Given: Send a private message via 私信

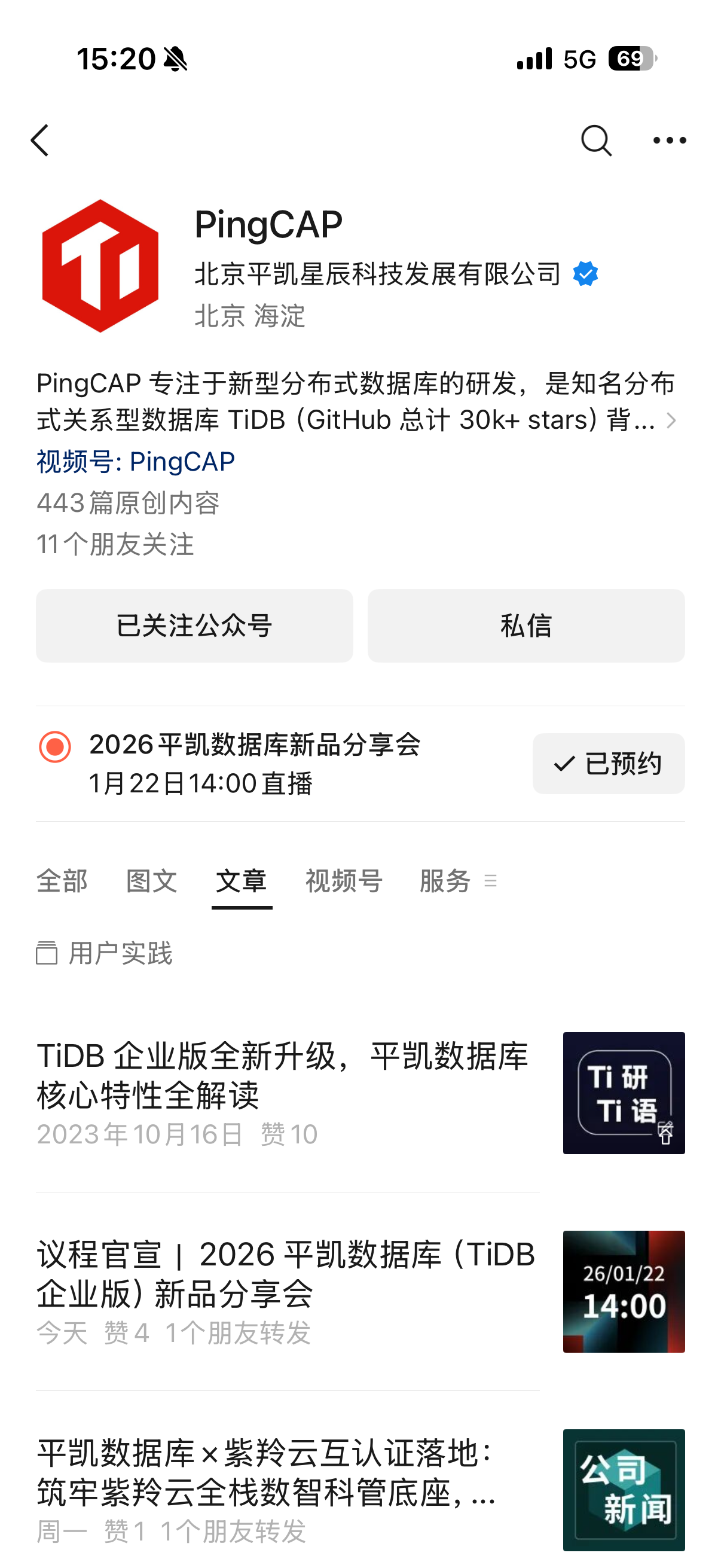Looking at the screenshot, I should [526, 626].
